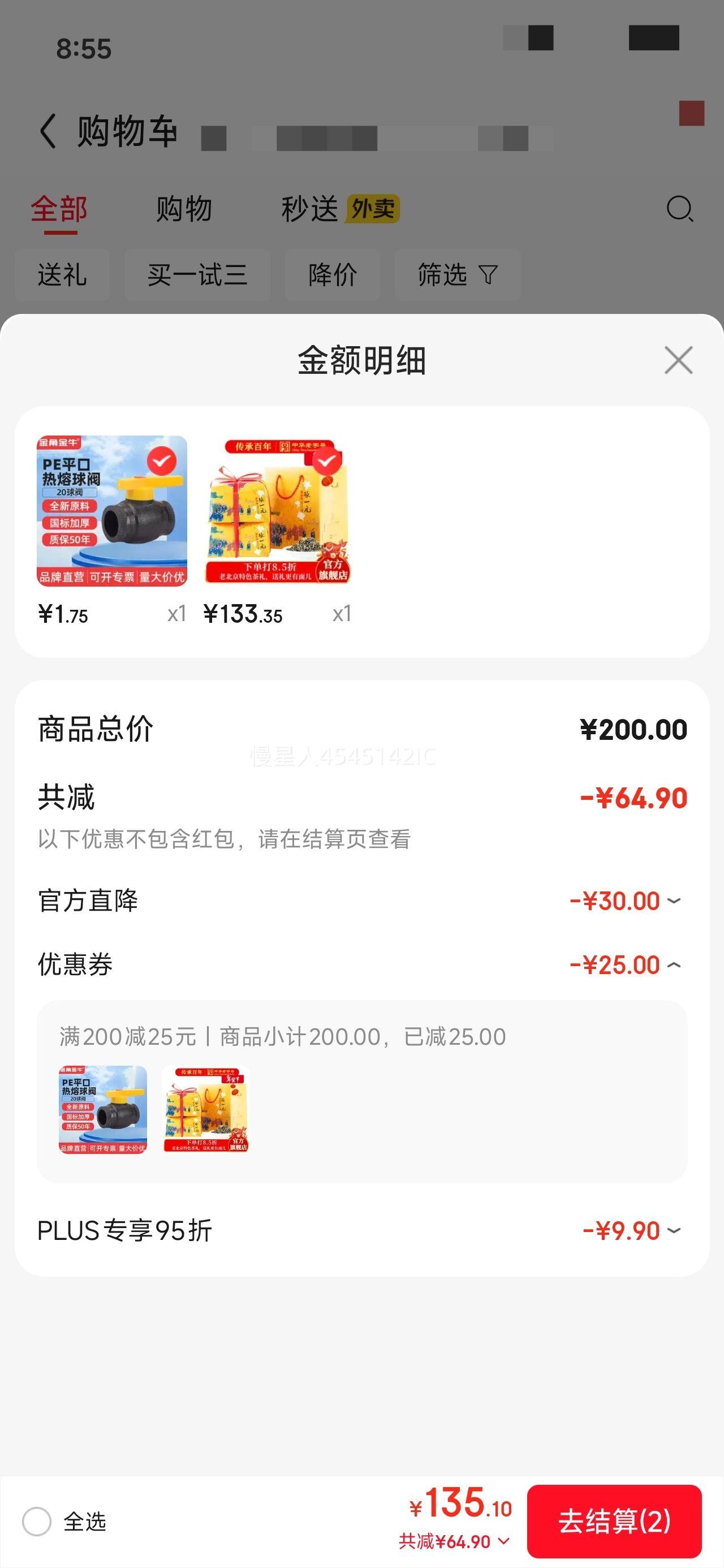724x1568 pixels.
Task: Switch to the 购物 tab
Action: point(184,209)
